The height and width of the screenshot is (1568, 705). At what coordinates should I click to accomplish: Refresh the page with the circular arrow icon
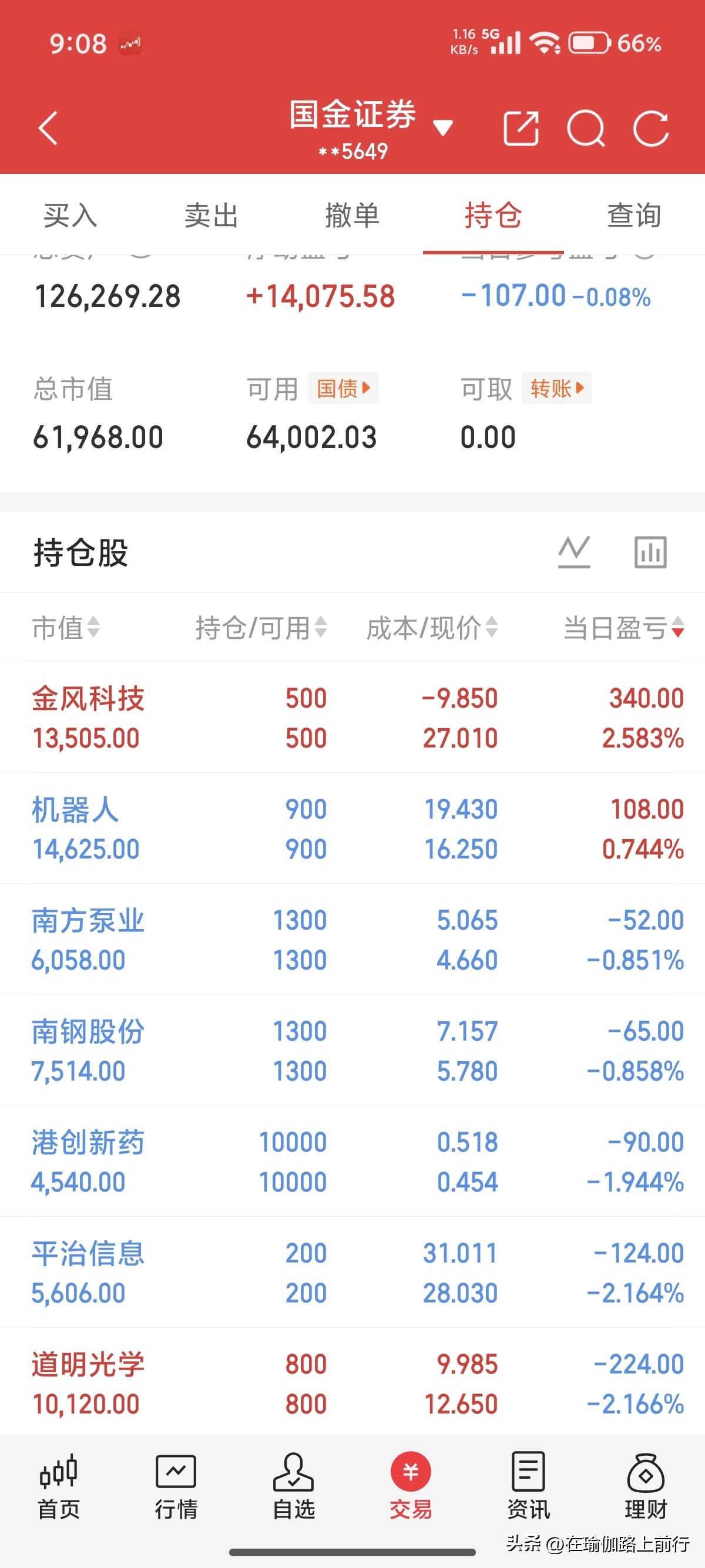pyautogui.click(x=652, y=129)
